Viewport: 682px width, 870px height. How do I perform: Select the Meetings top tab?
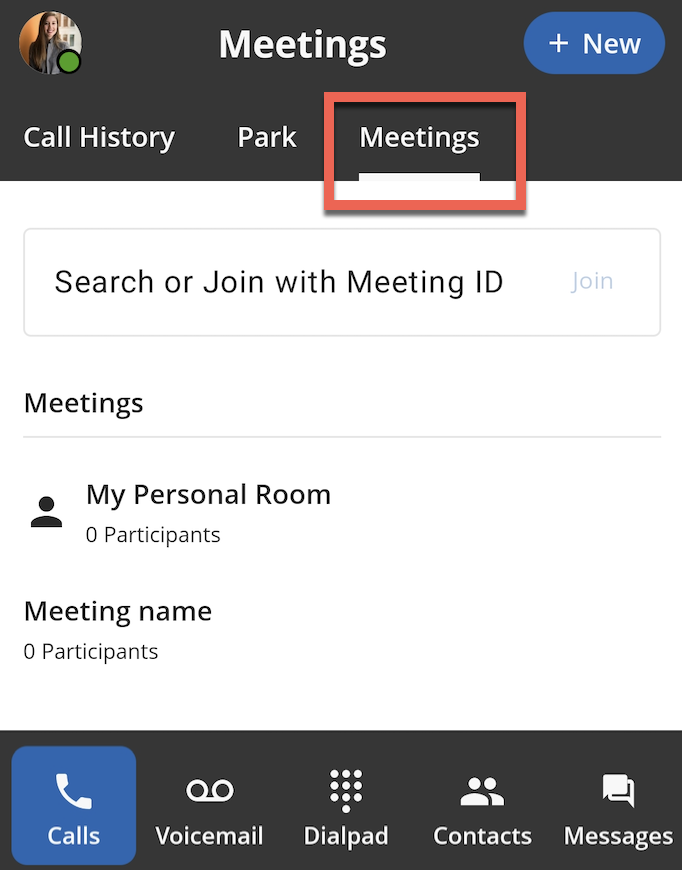420,137
